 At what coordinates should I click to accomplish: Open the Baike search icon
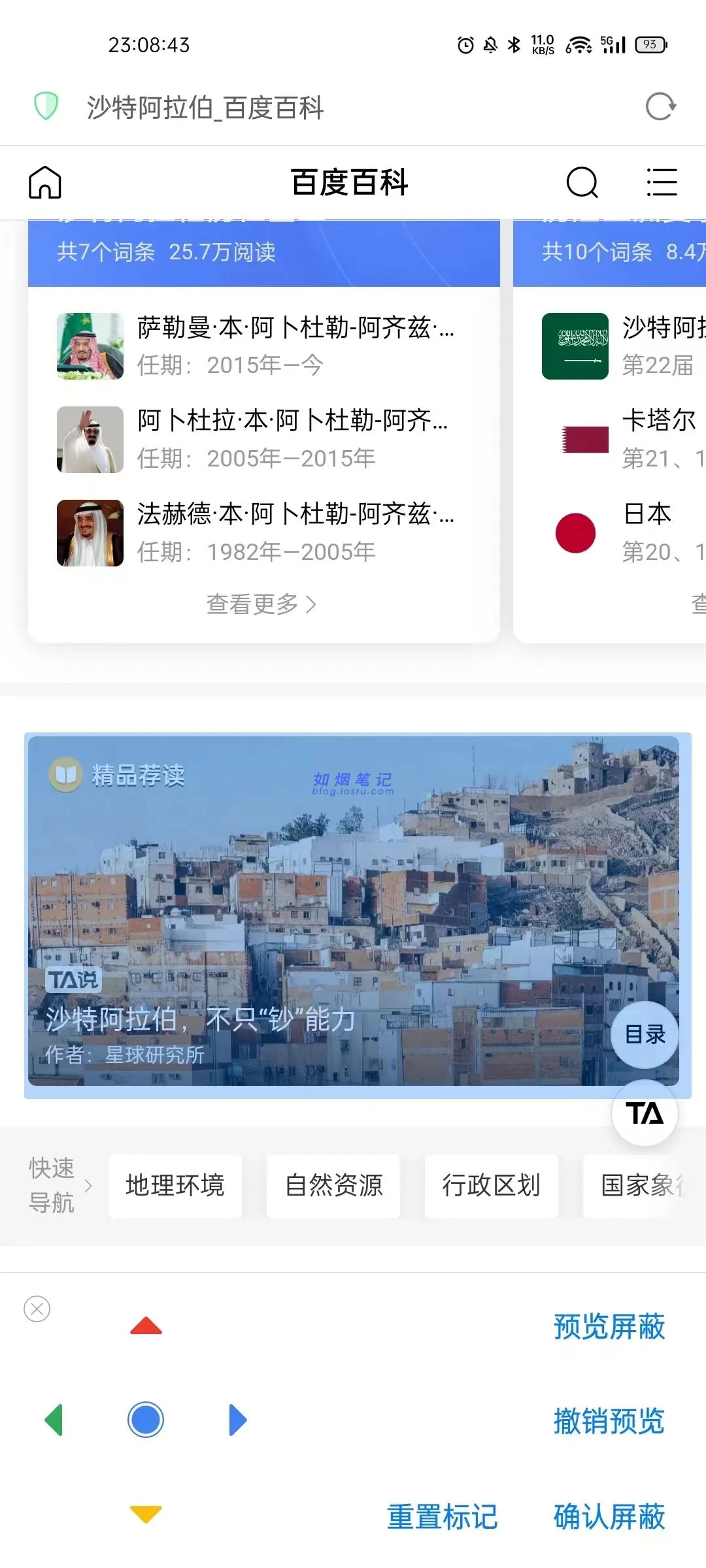pos(582,182)
